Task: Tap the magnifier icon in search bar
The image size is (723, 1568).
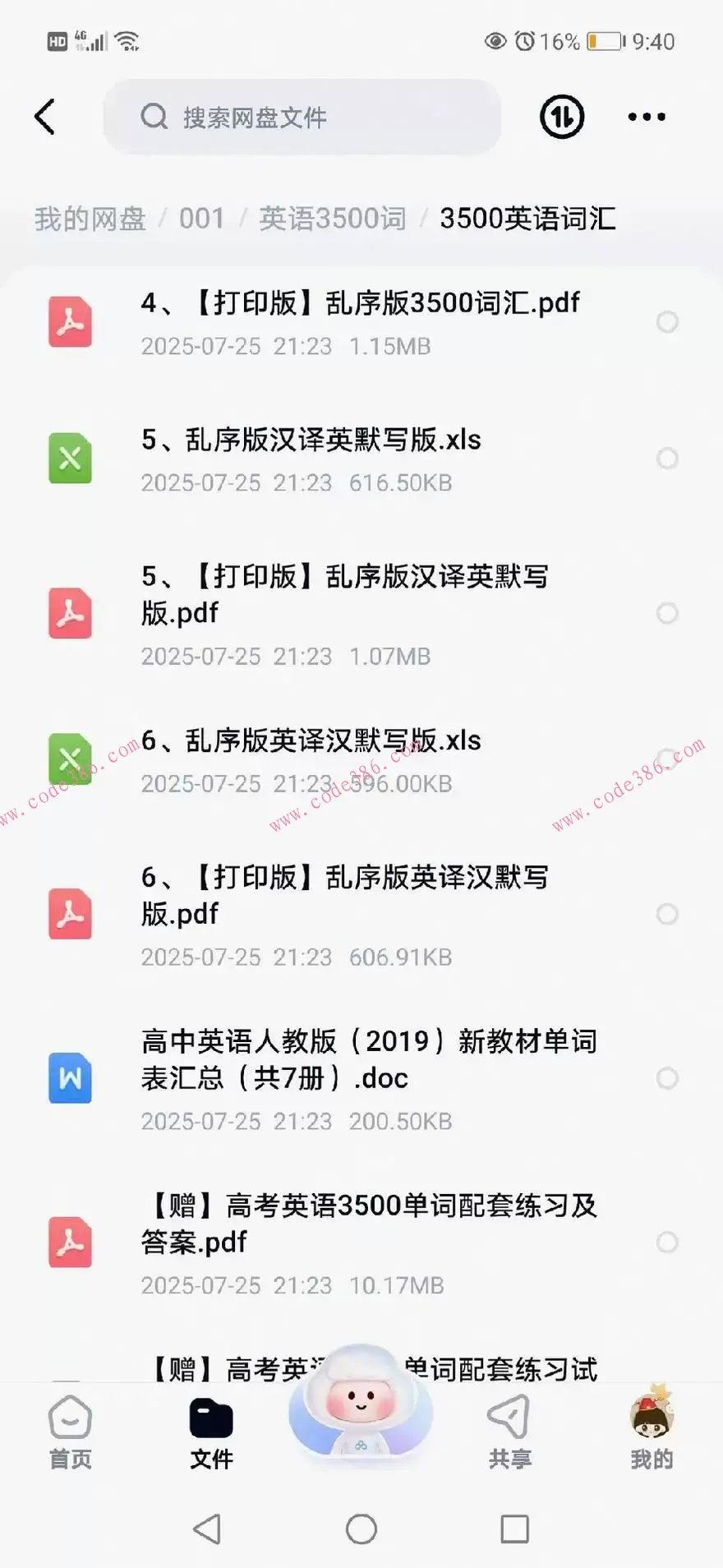Action: point(154,117)
